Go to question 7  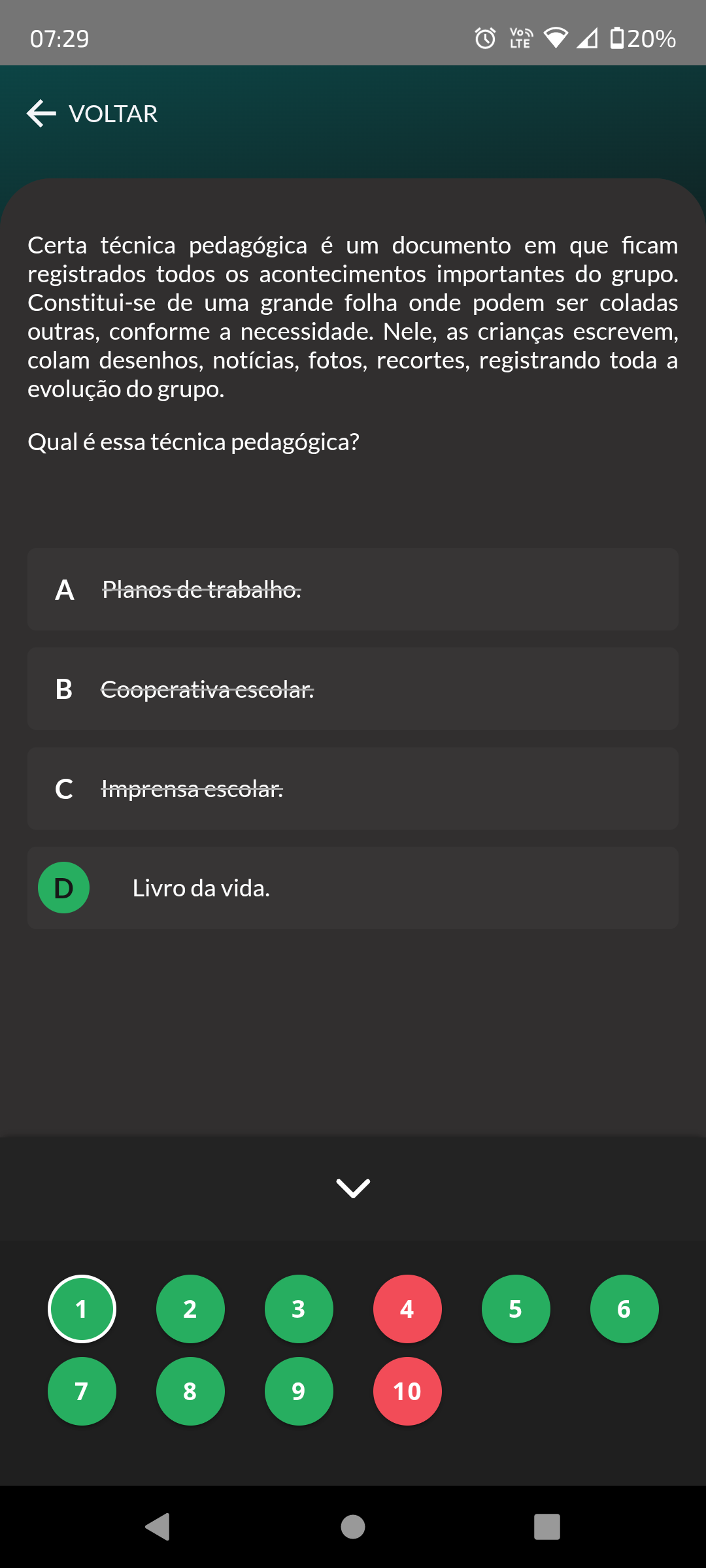coord(82,1391)
